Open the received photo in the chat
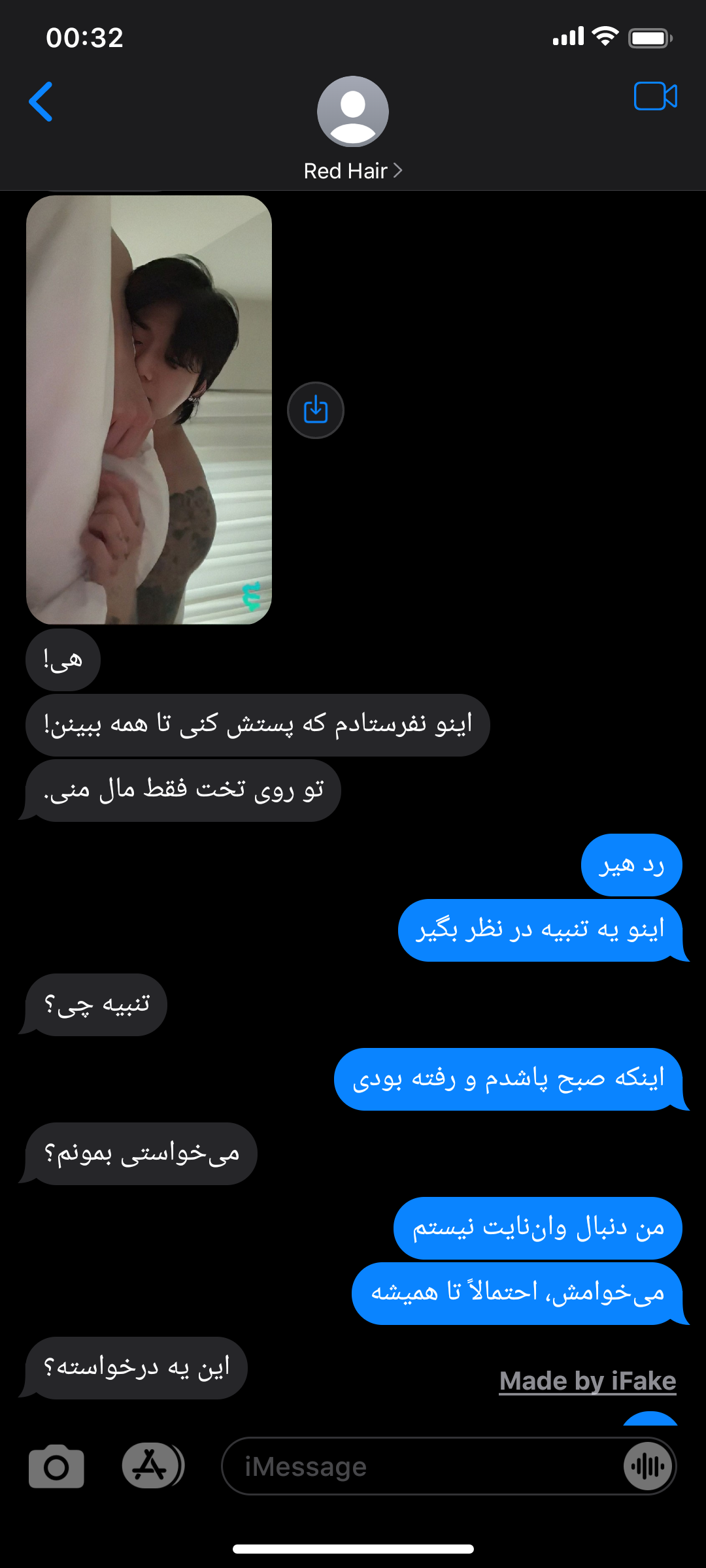 (x=149, y=410)
